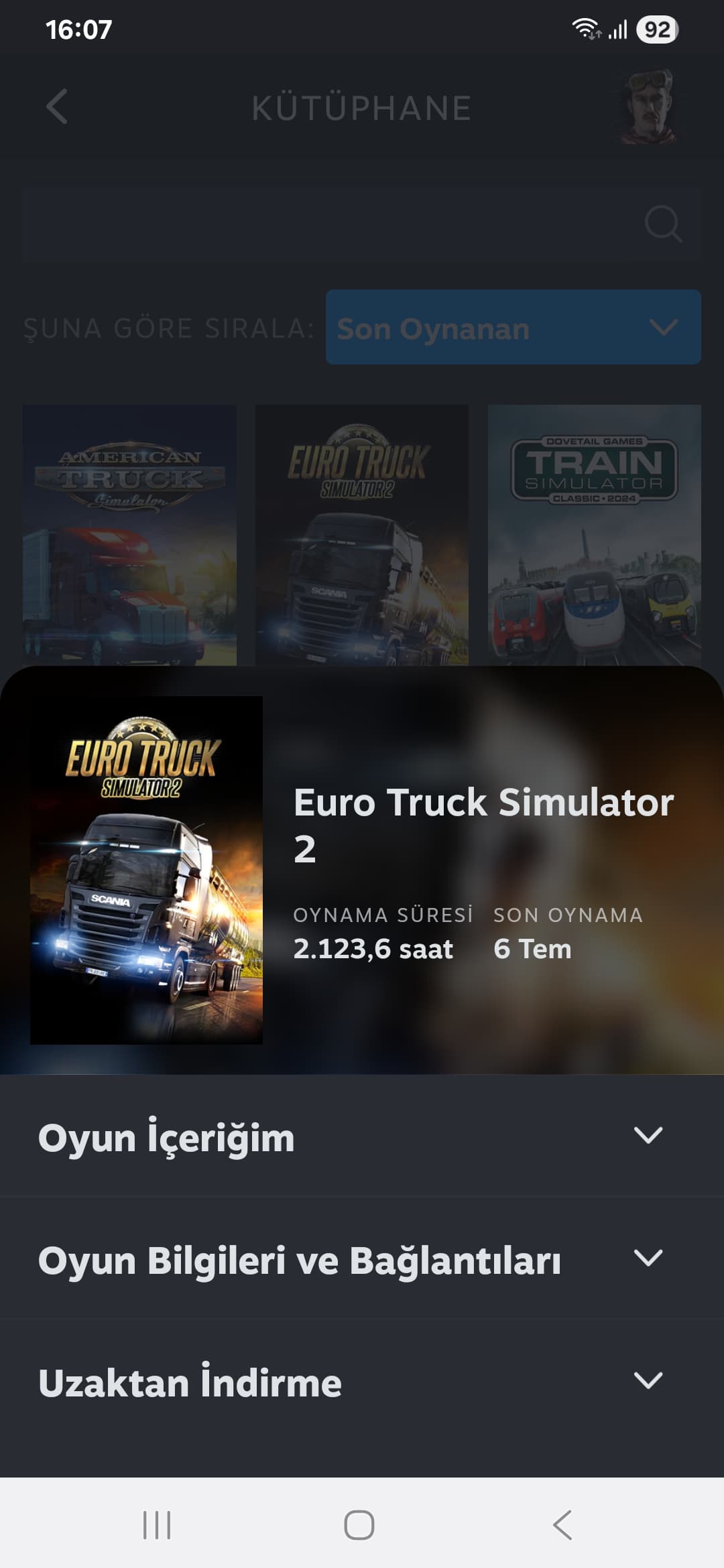724x1568 pixels.
Task: Go back from the Kütüphane page
Action: pos(57,107)
